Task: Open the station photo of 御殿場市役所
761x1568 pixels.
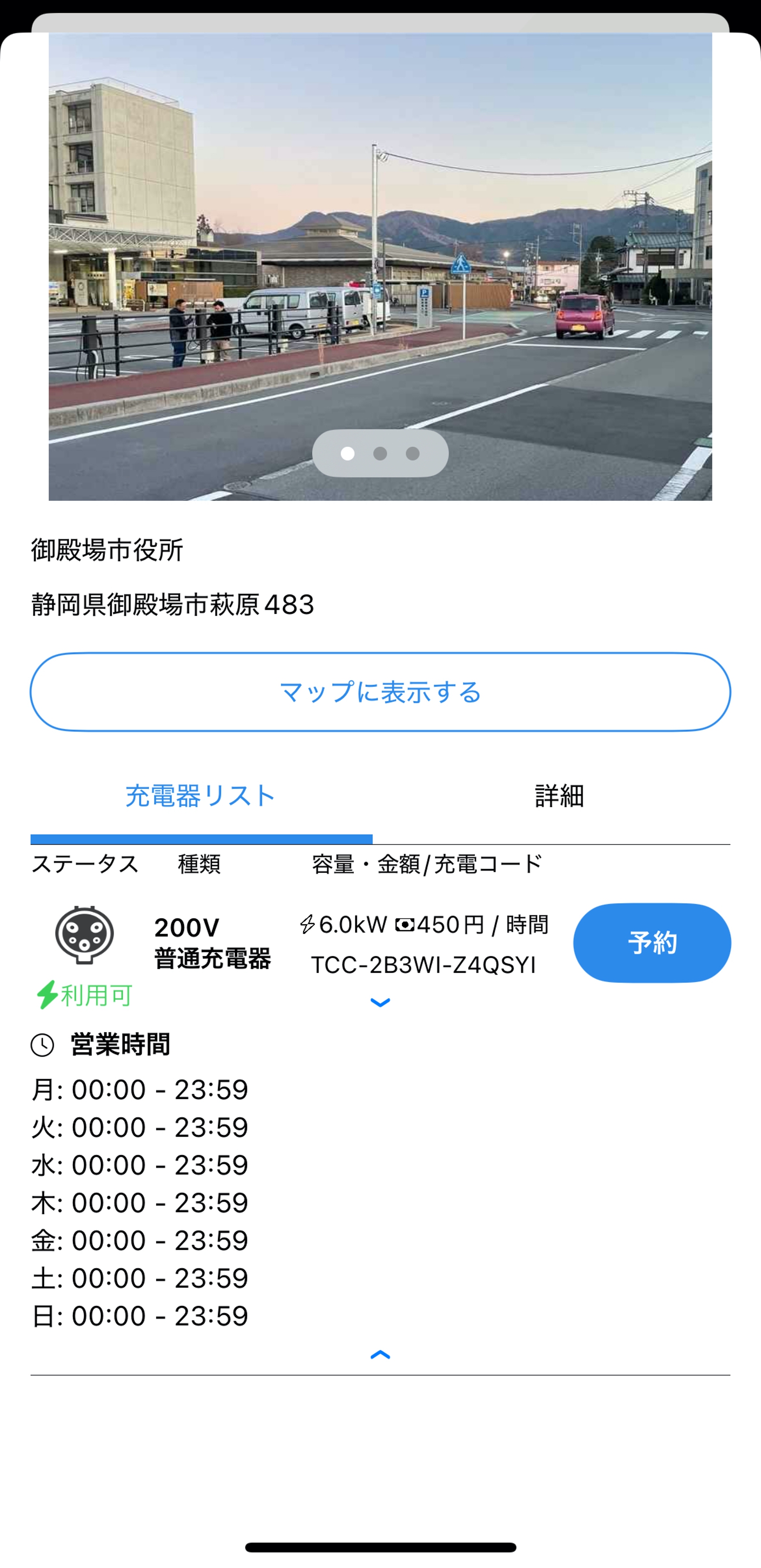Action: click(x=380, y=267)
